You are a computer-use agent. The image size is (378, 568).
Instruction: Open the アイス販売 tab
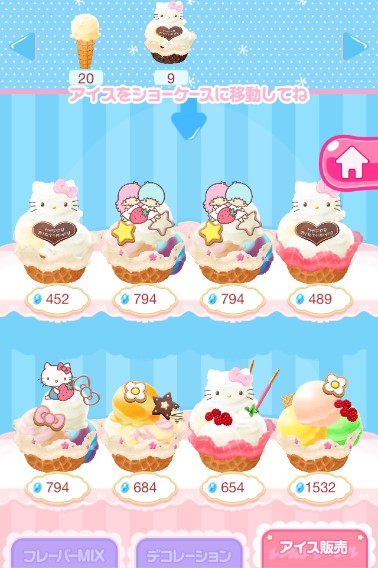pyautogui.click(x=313, y=549)
